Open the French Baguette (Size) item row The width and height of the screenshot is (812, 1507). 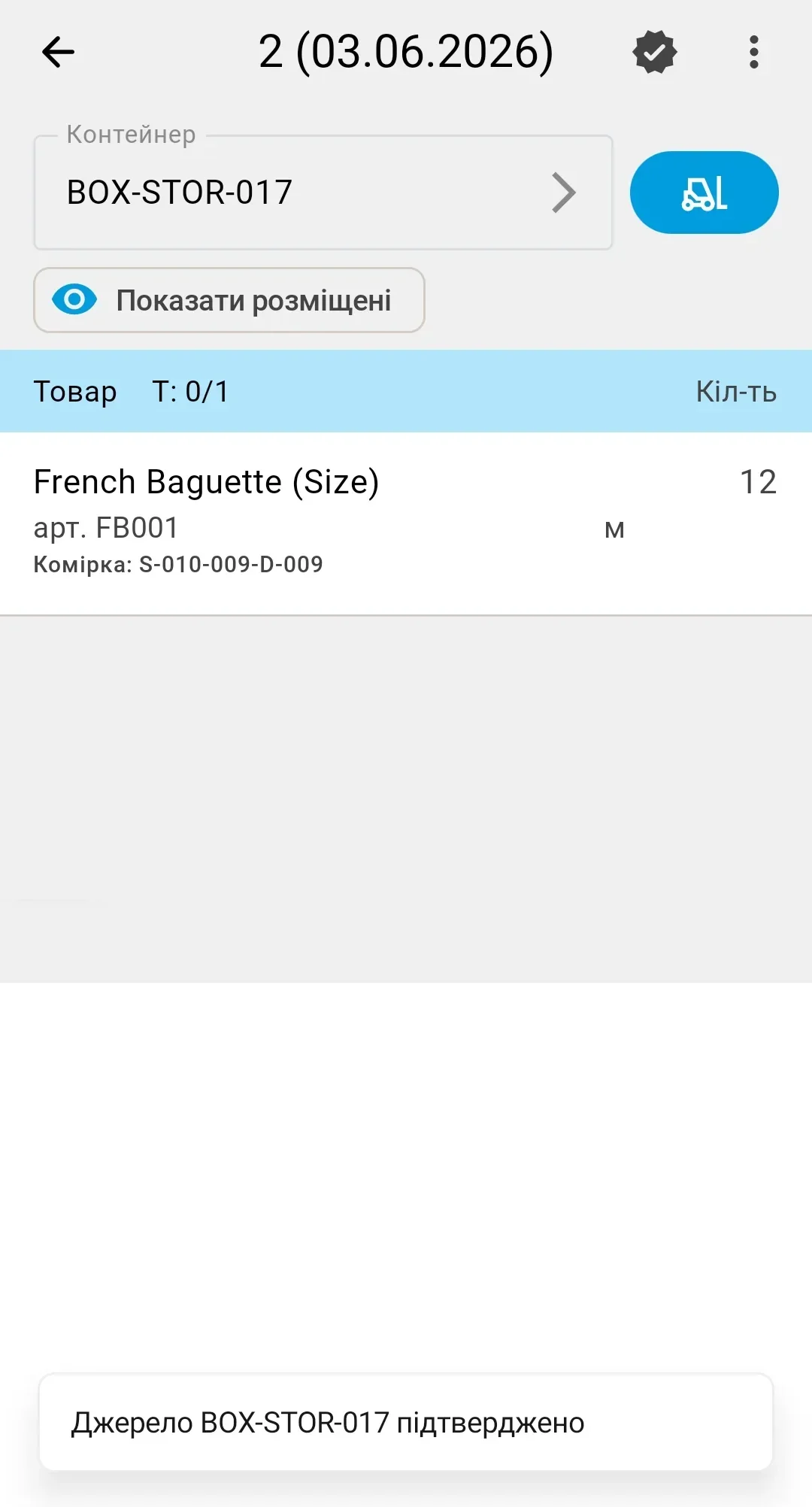coord(406,523)
